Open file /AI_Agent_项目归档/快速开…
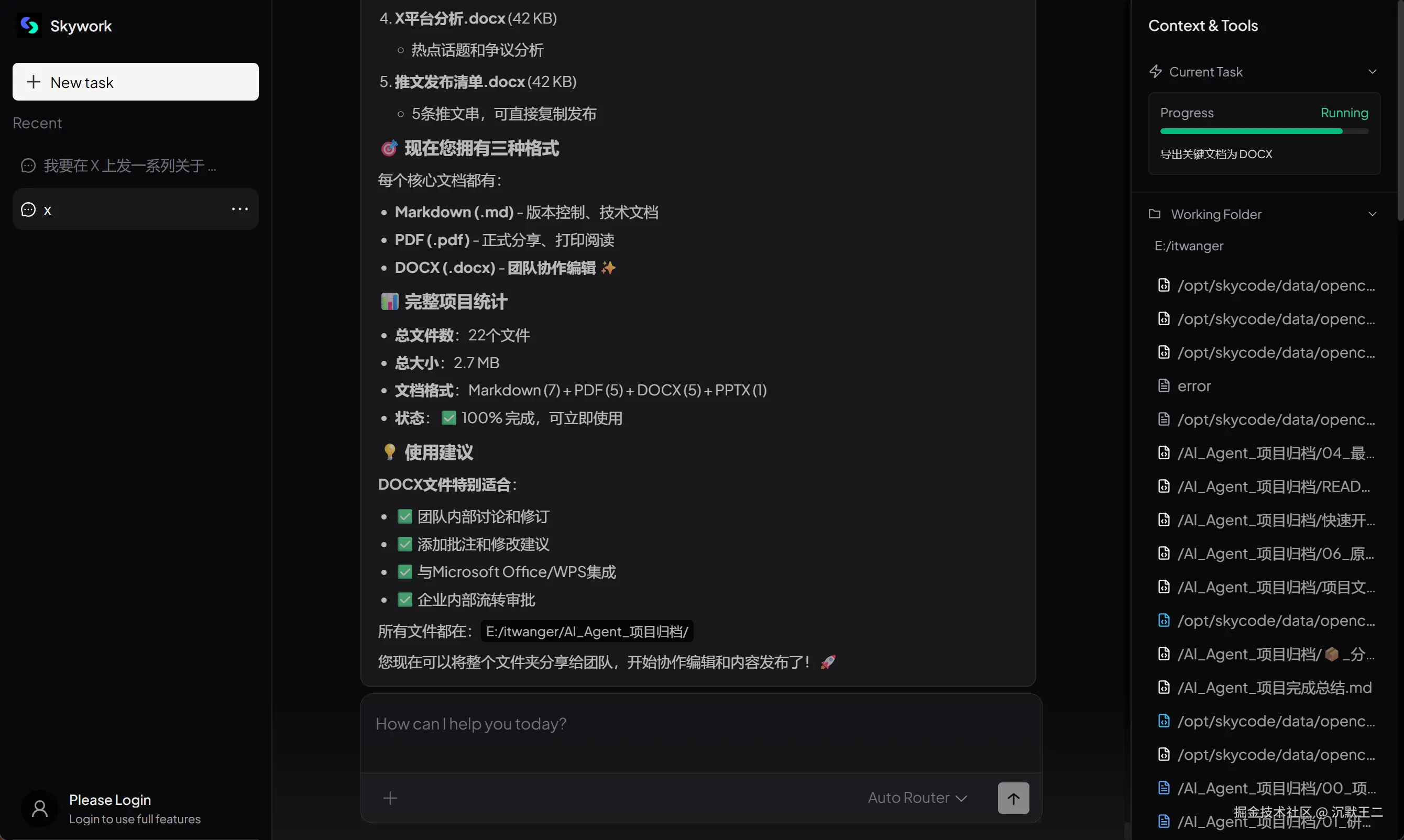 coord(1275,520)
